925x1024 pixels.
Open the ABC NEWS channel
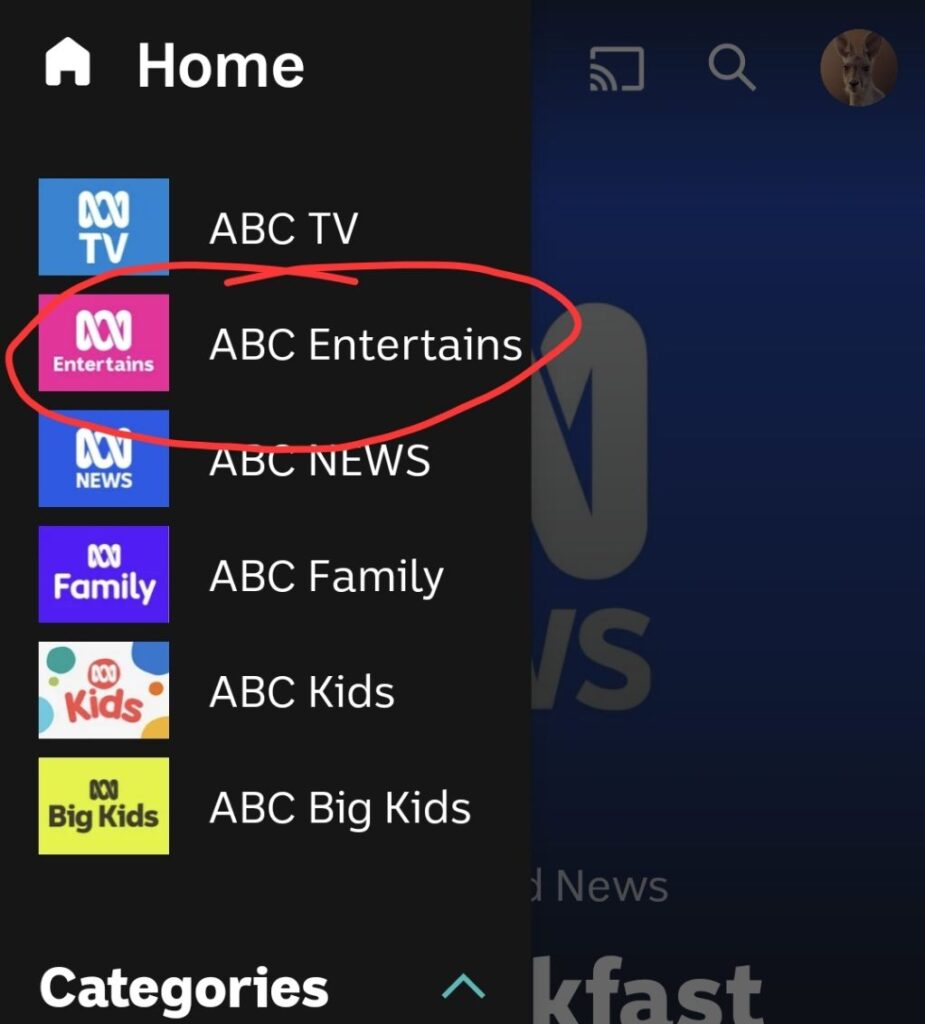[235, 460]
